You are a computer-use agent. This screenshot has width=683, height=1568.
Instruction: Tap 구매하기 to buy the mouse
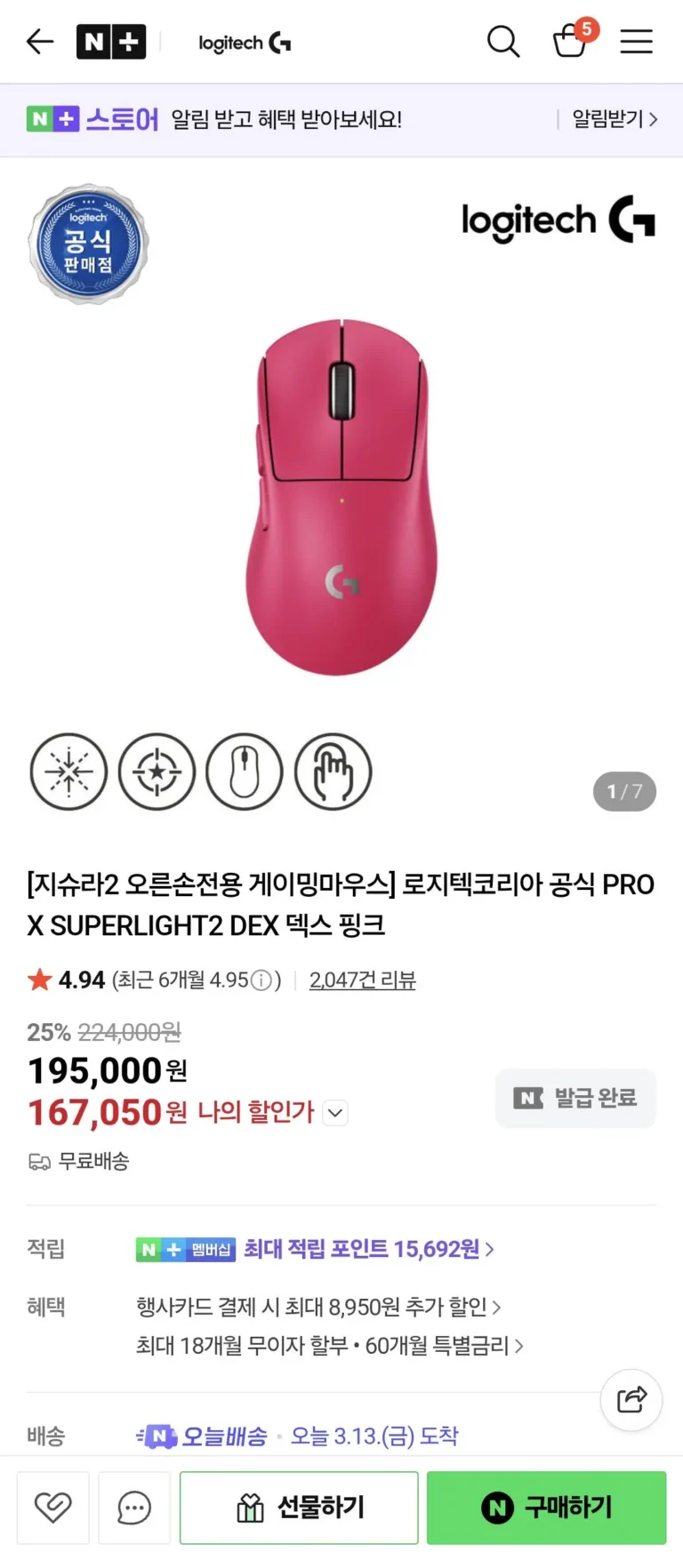[546, 1508]
